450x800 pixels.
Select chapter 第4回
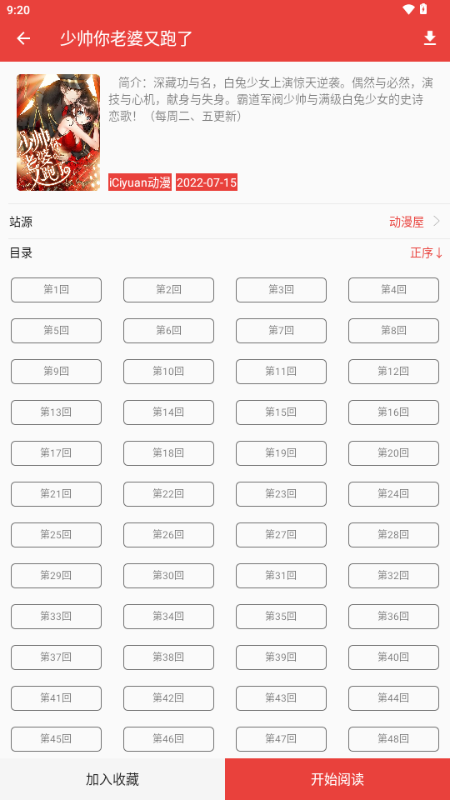[x=393, y=290]
